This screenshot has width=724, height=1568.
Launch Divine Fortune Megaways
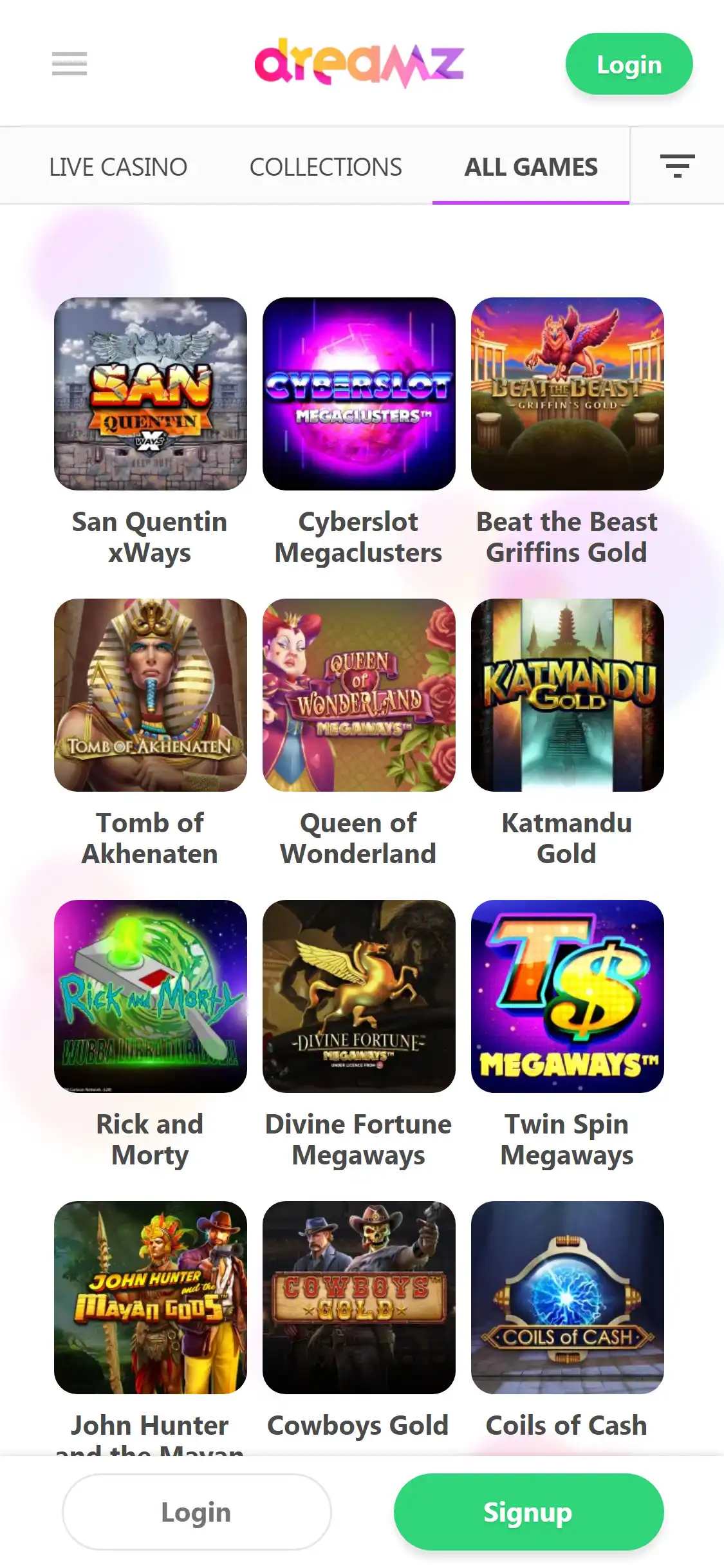[x=359, y=996]
